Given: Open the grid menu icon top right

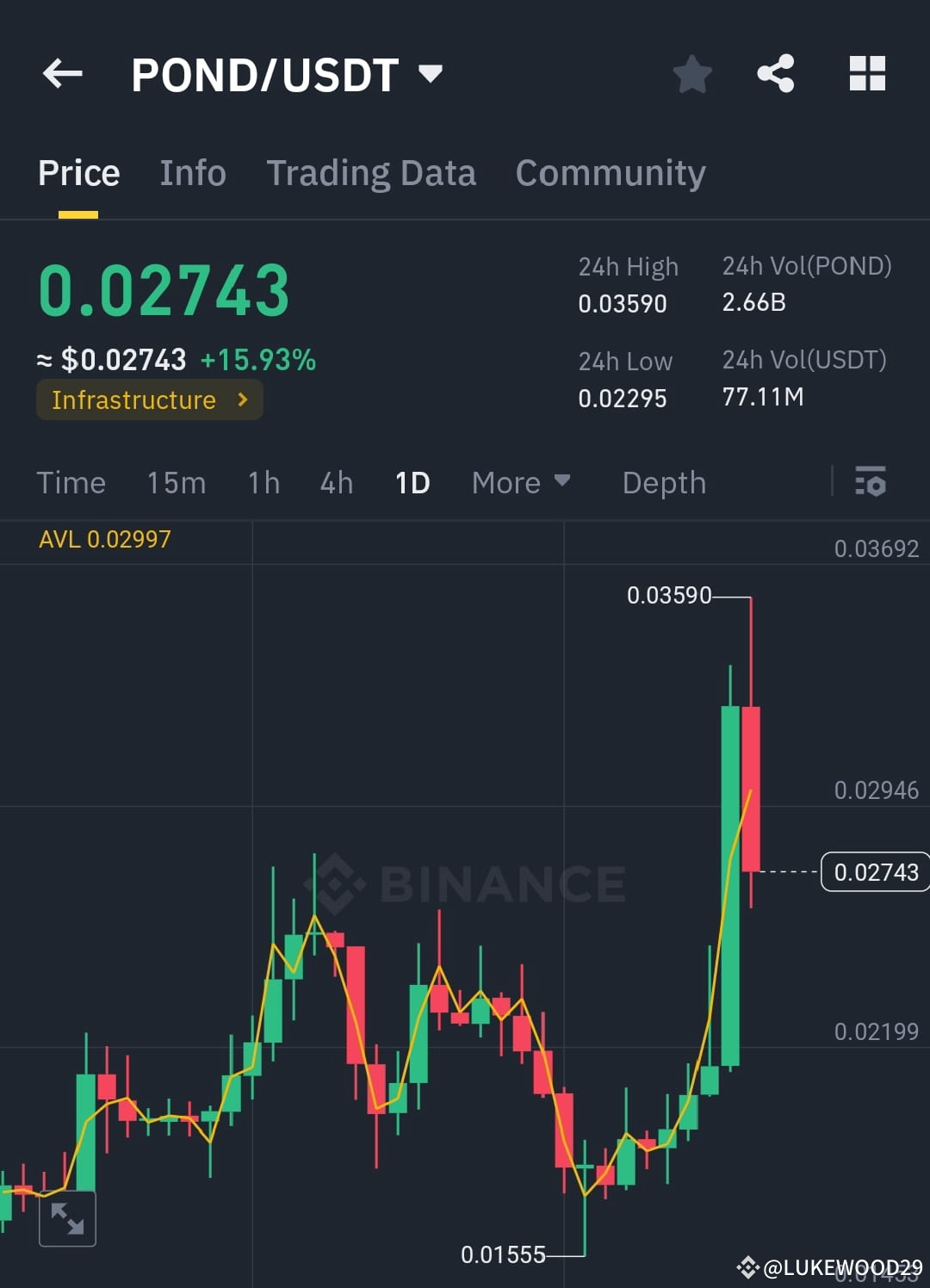Looking at the screenshot, I should pos(866,73).
